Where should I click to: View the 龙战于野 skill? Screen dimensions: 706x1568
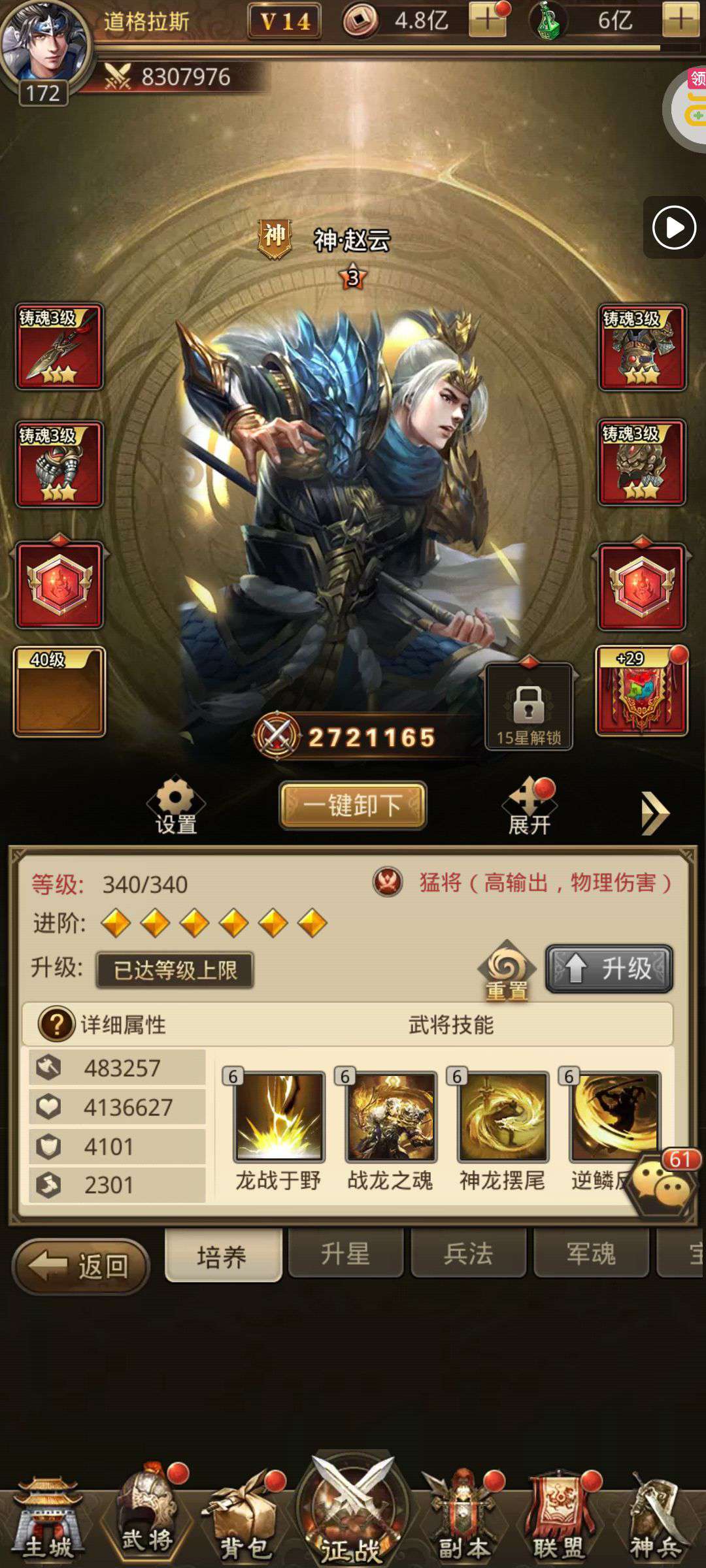tap(279, 1117)
